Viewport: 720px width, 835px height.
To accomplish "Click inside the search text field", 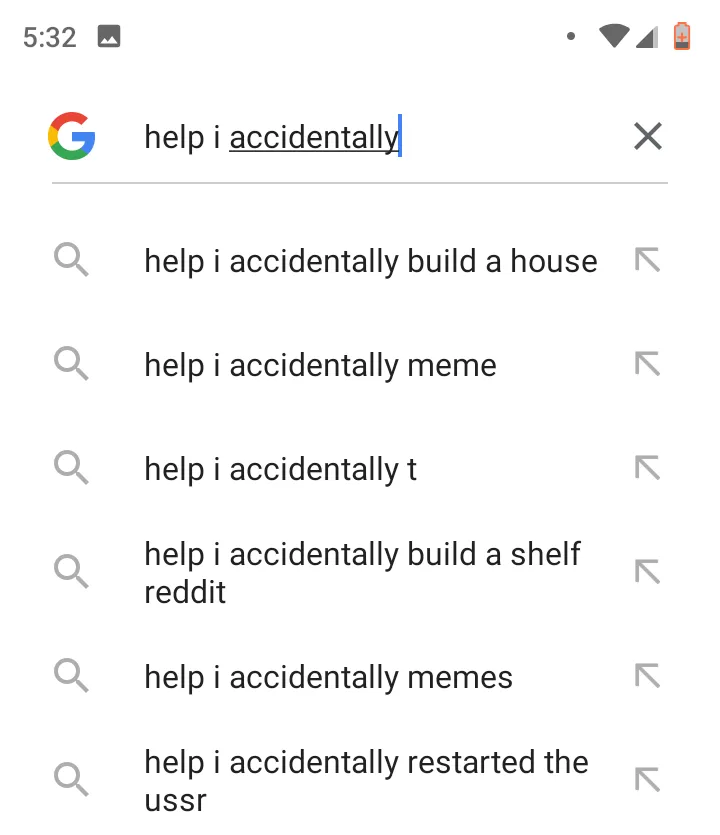I will pyautogui.click(x=300, y=136).
